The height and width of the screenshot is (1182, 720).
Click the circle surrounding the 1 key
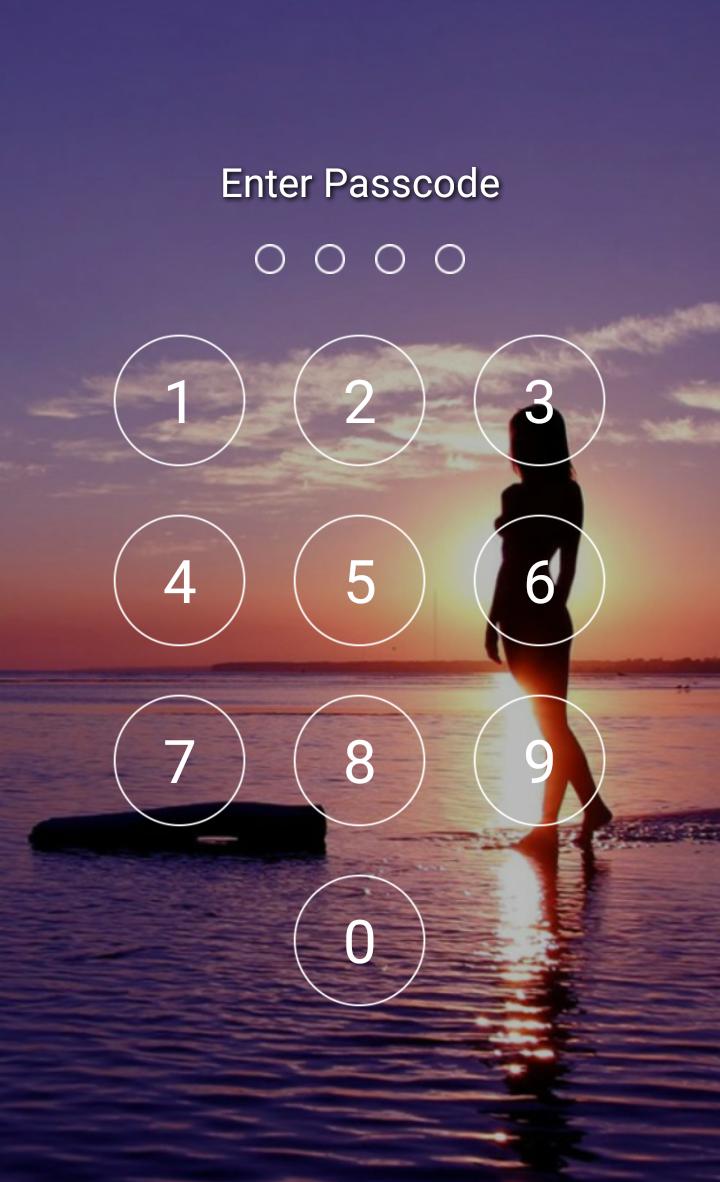[x=180, y=400]
